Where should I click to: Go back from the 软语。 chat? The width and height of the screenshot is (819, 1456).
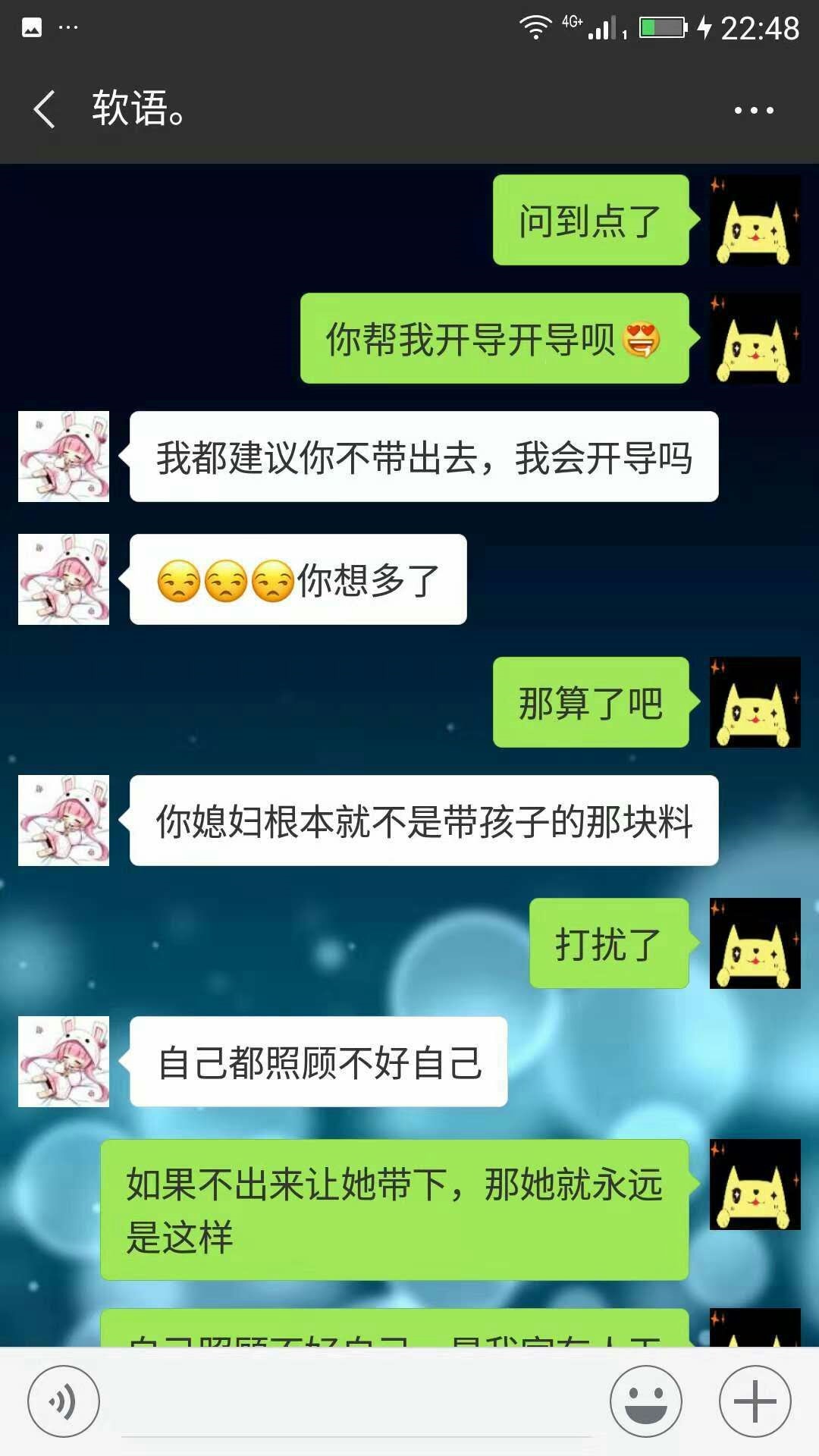45,109
